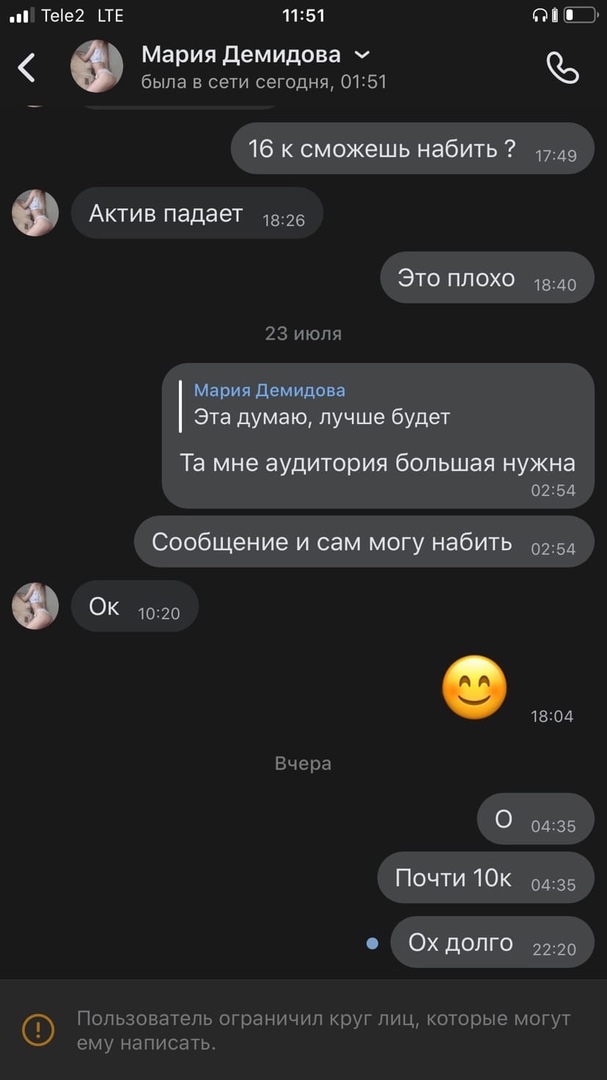Open the profile photo in the header
Viewport: 607px width, 1080px height.
tap(96, 67)
